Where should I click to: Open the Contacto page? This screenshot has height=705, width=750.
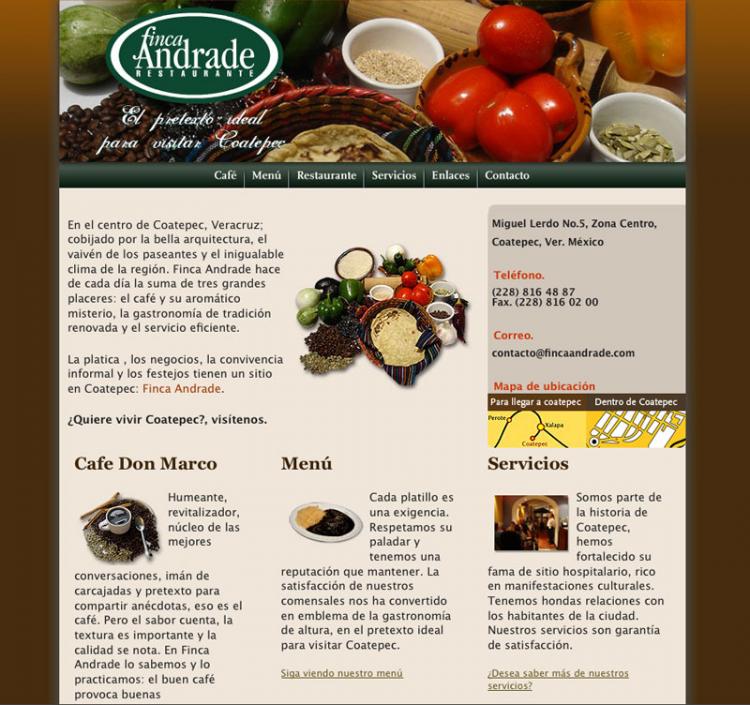(x=507, y=176)
